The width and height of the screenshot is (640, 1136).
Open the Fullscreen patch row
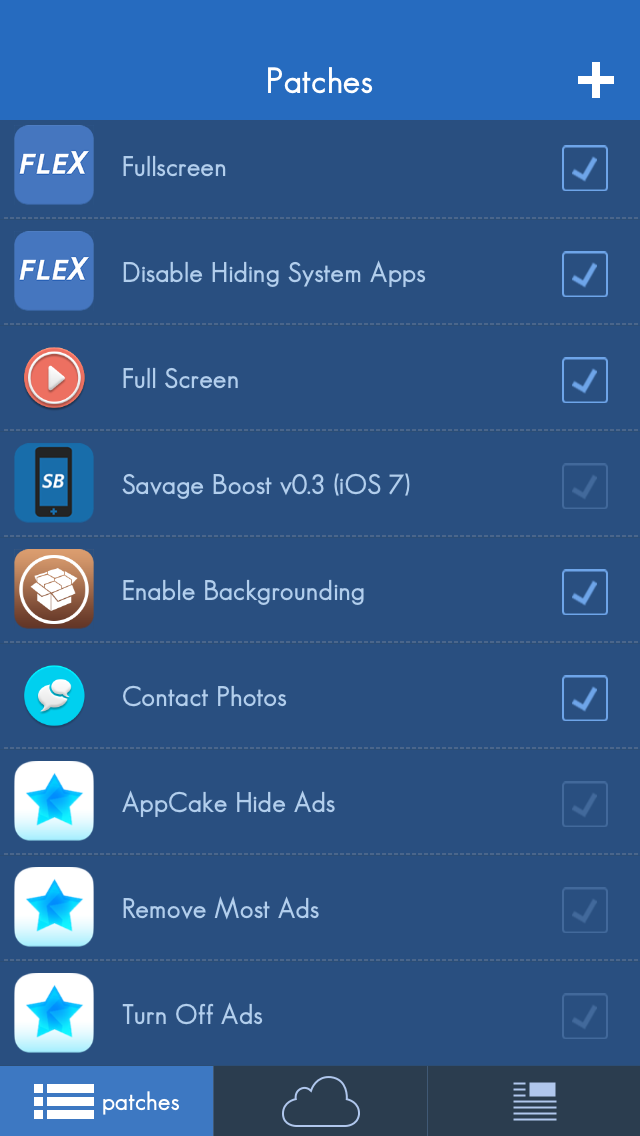[x=320, y=168]
